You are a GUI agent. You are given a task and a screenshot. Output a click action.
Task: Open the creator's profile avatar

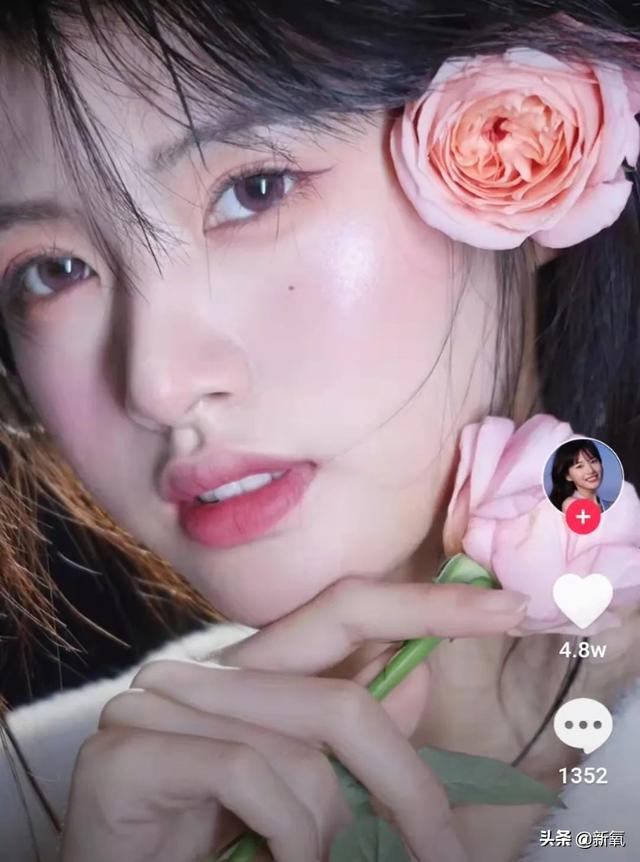tap(583, 472)
